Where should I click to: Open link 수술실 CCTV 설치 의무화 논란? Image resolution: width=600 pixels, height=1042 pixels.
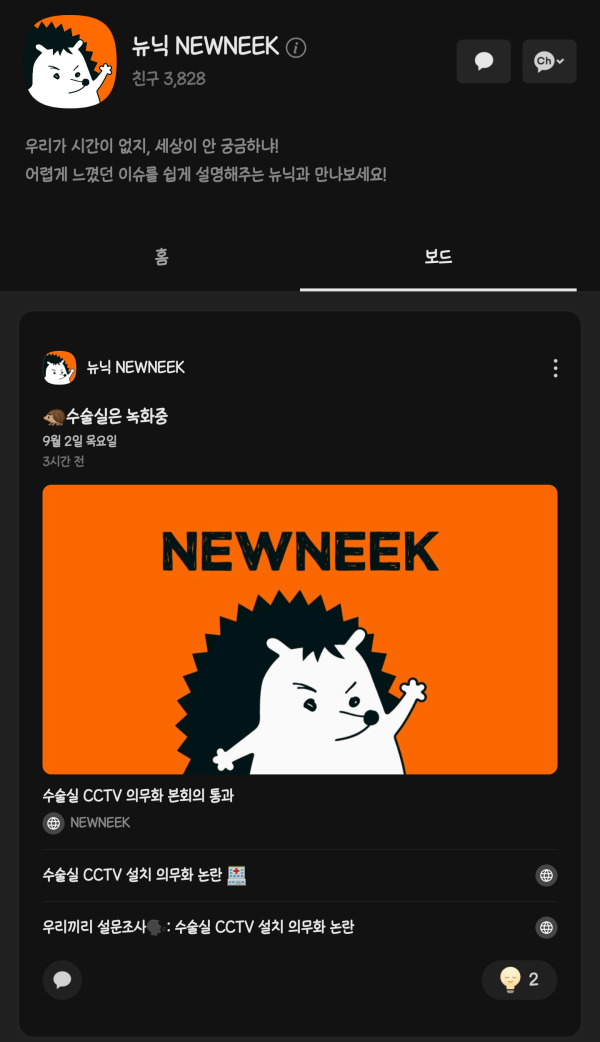click(144, 875)
